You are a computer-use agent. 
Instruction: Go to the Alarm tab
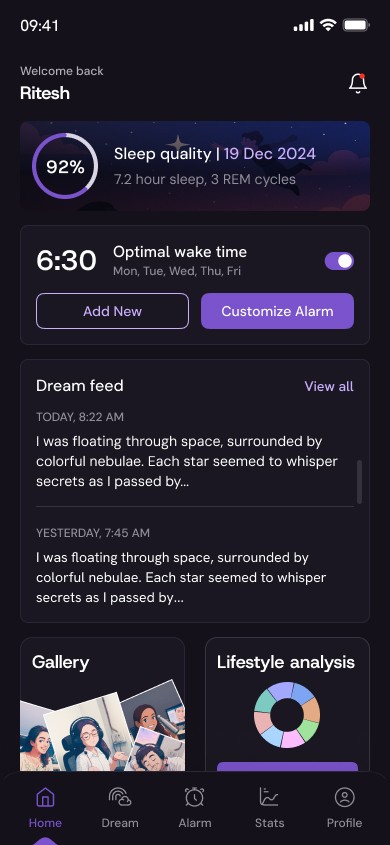click(195, 808)
